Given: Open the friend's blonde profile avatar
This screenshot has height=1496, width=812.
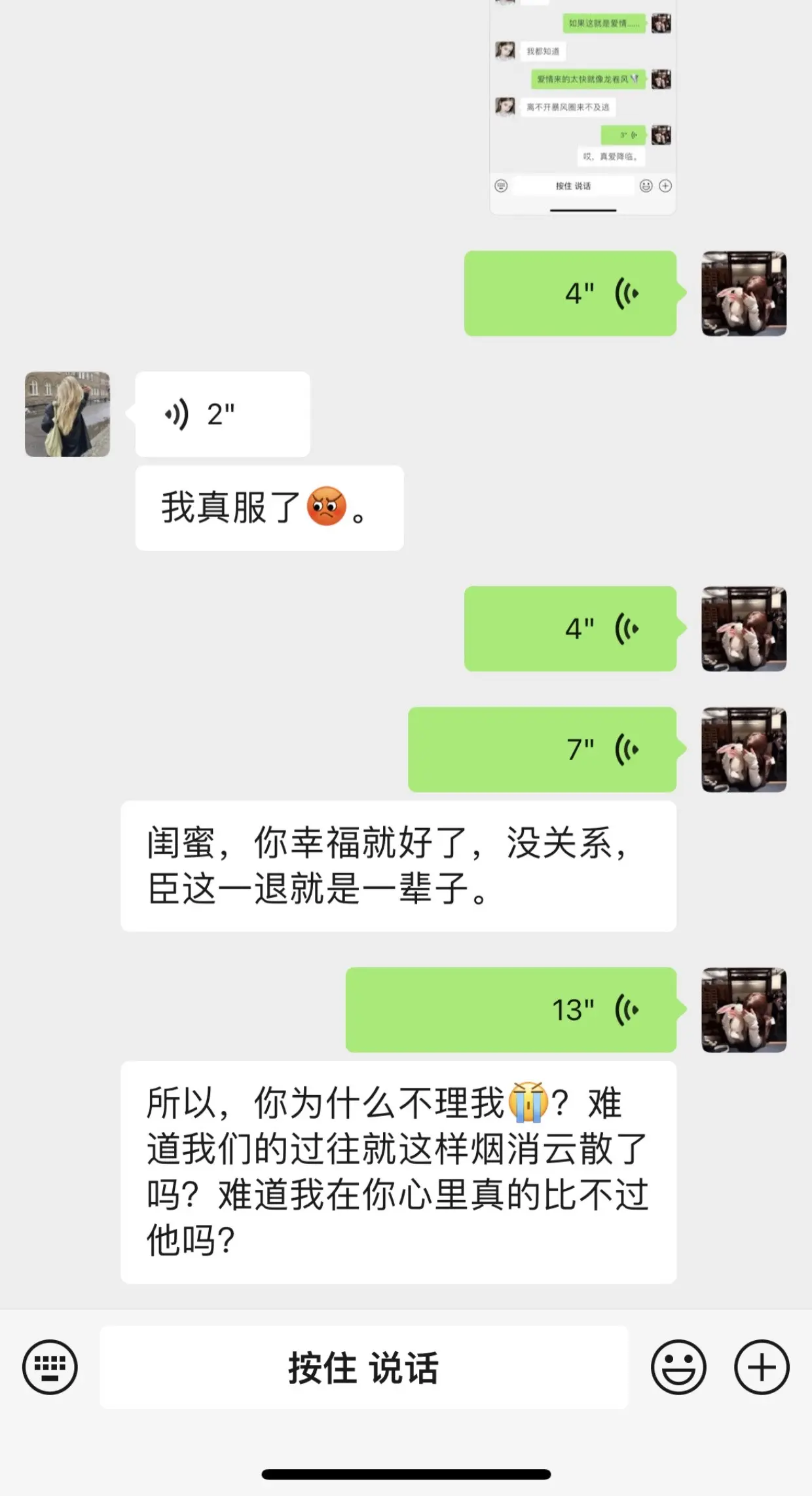Looking at the screenshot, I should click(x=67, y=413).
